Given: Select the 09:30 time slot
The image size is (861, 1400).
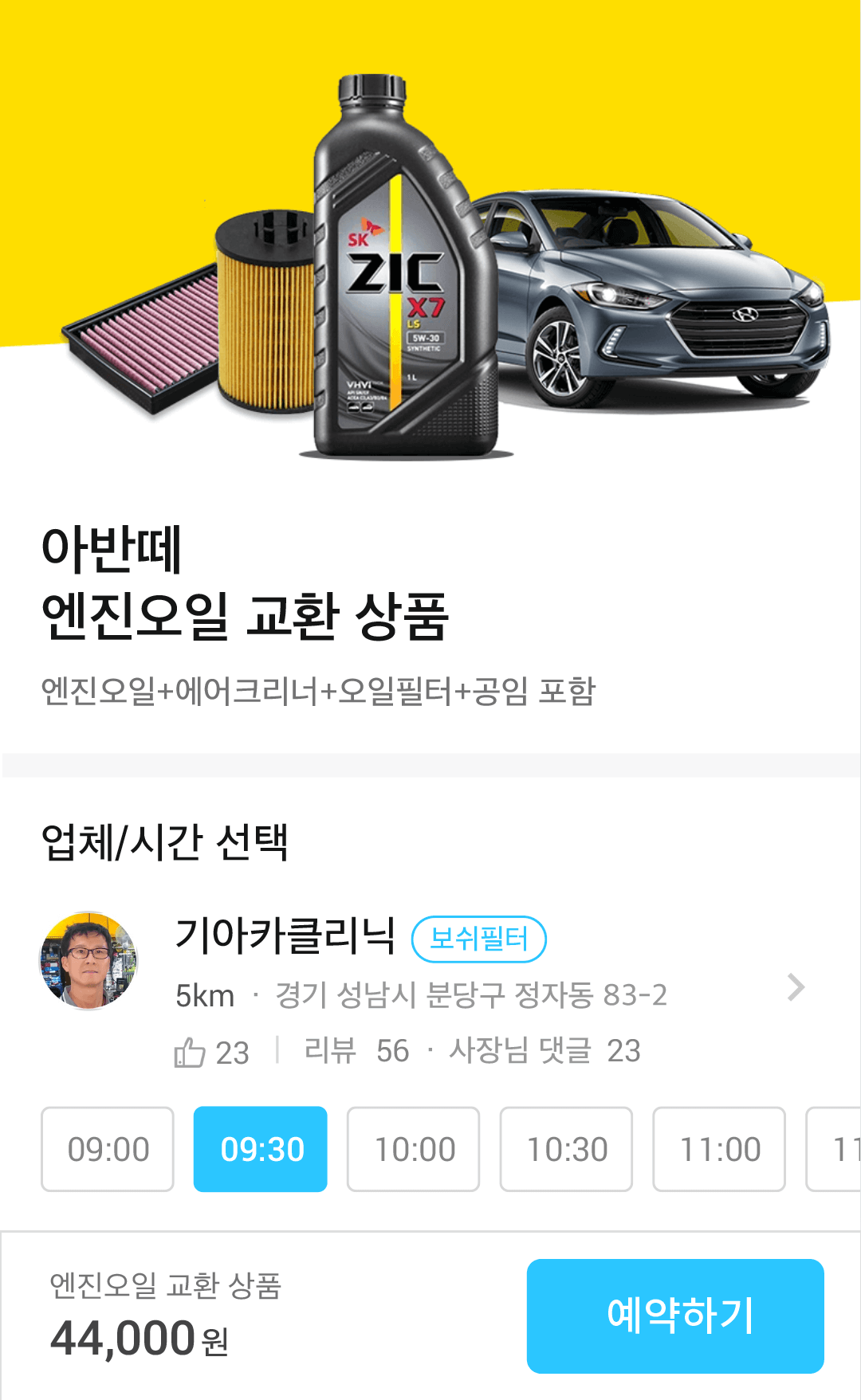Looking at the screenshot, I should (x=261, y=1149).
